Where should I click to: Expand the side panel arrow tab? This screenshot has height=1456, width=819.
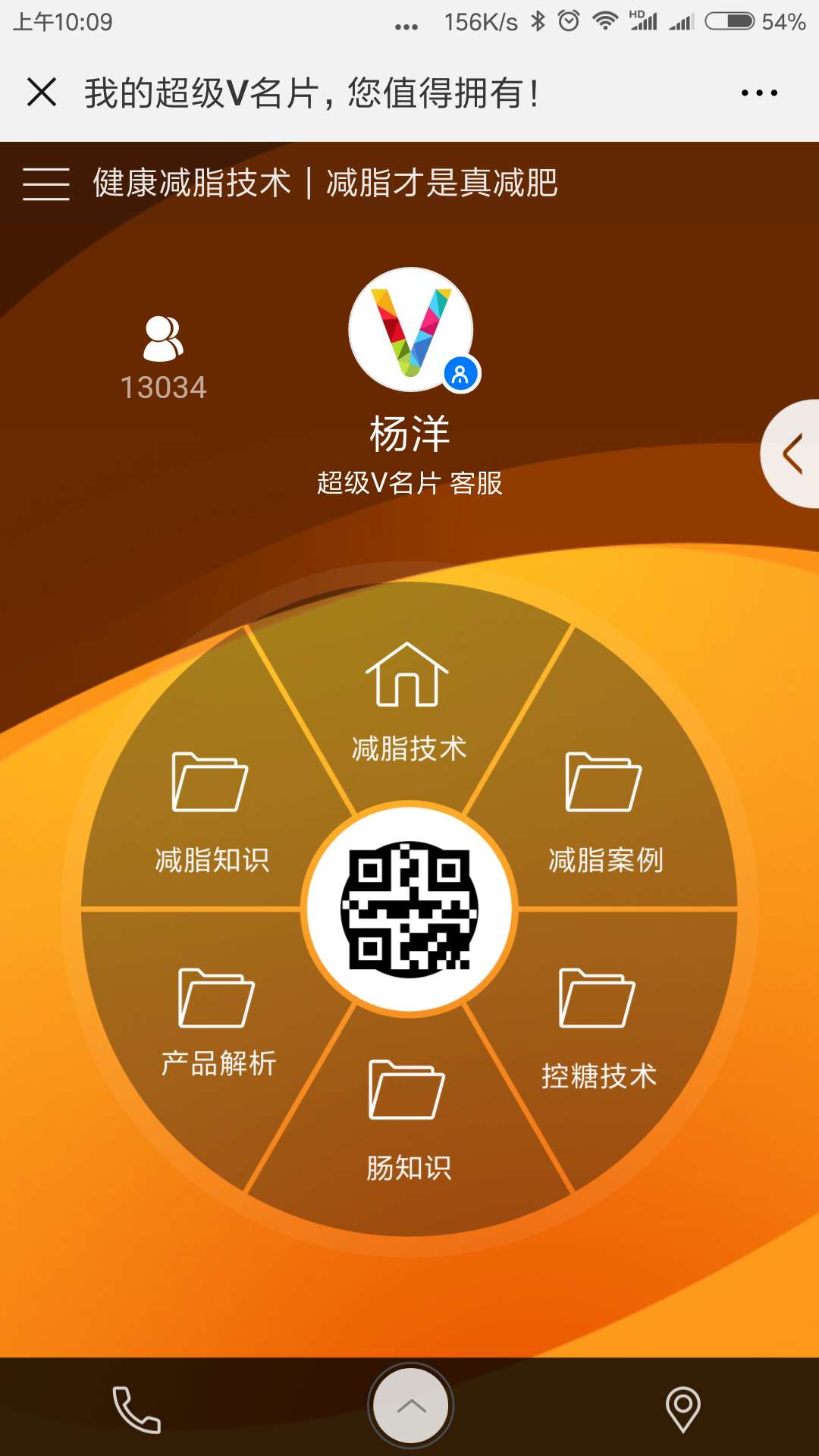click(x=792, y=453)
